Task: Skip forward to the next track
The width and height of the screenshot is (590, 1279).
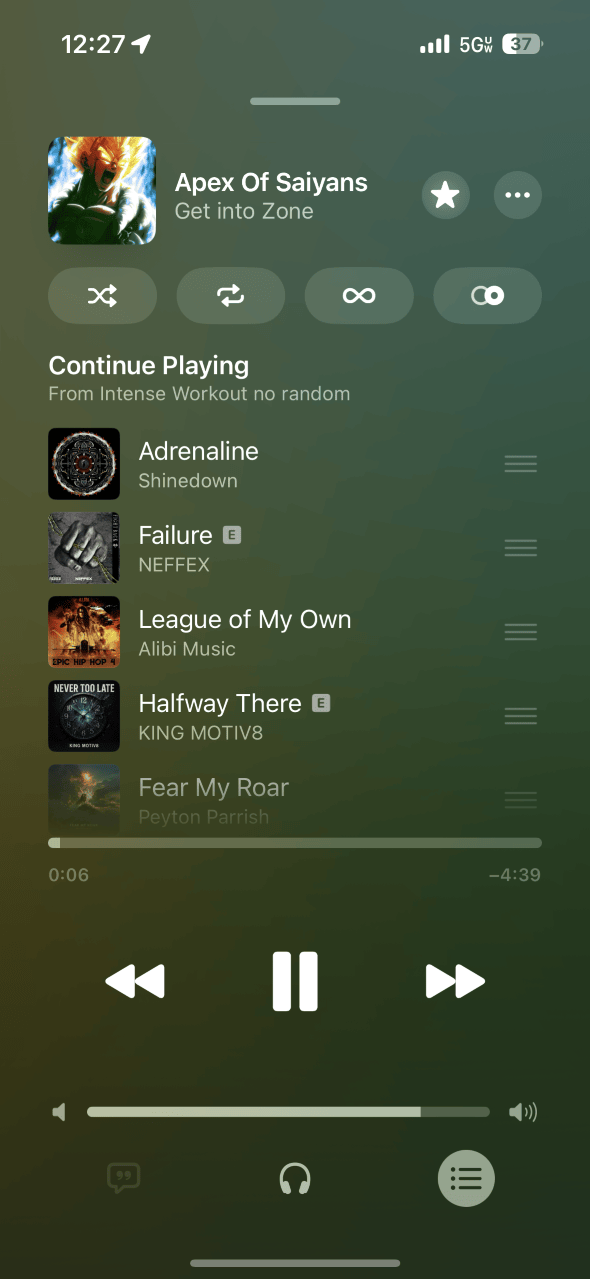Action: (455, 982)
